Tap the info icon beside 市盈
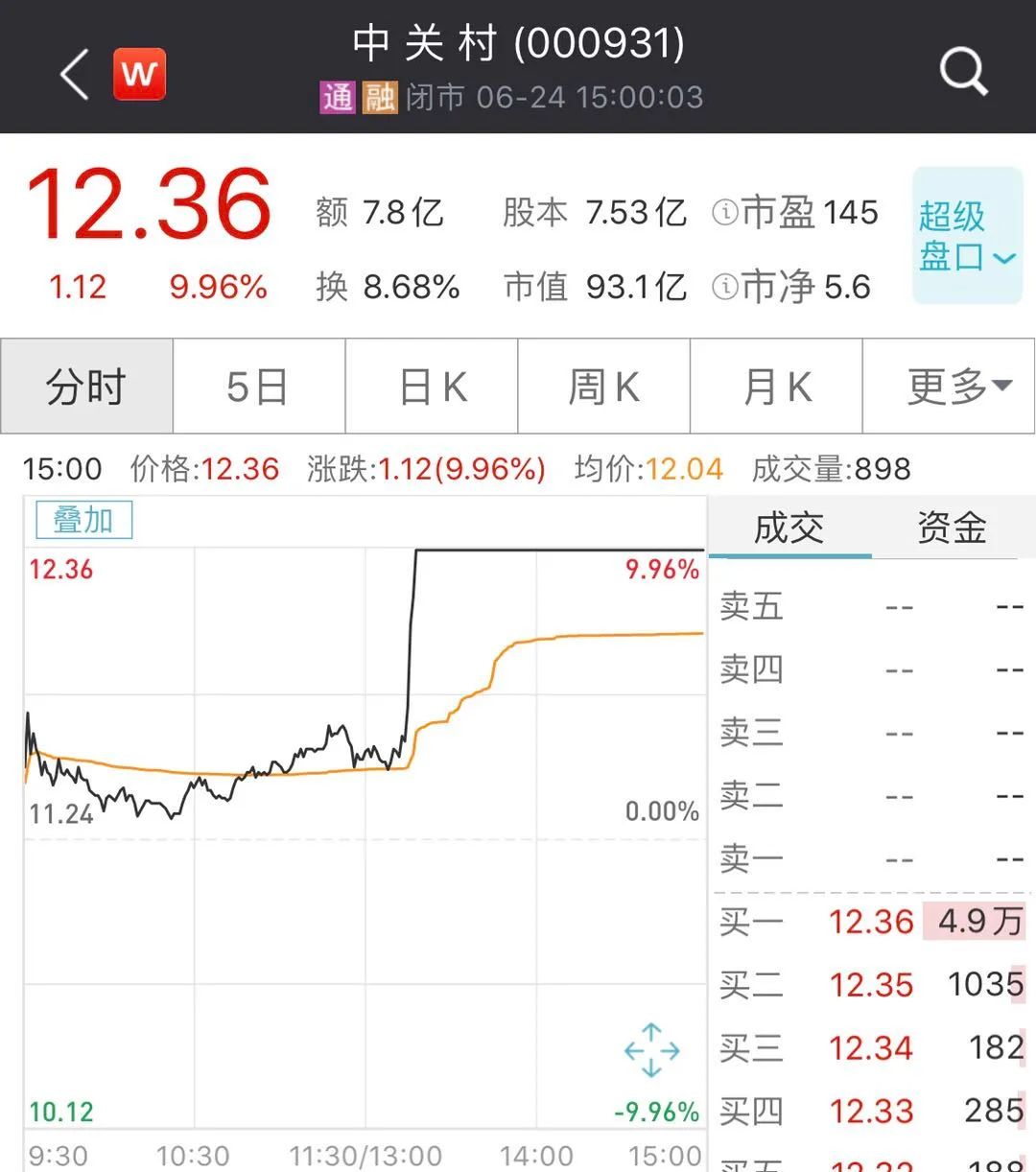The image size is (1036, 1172). coord(724,213)
